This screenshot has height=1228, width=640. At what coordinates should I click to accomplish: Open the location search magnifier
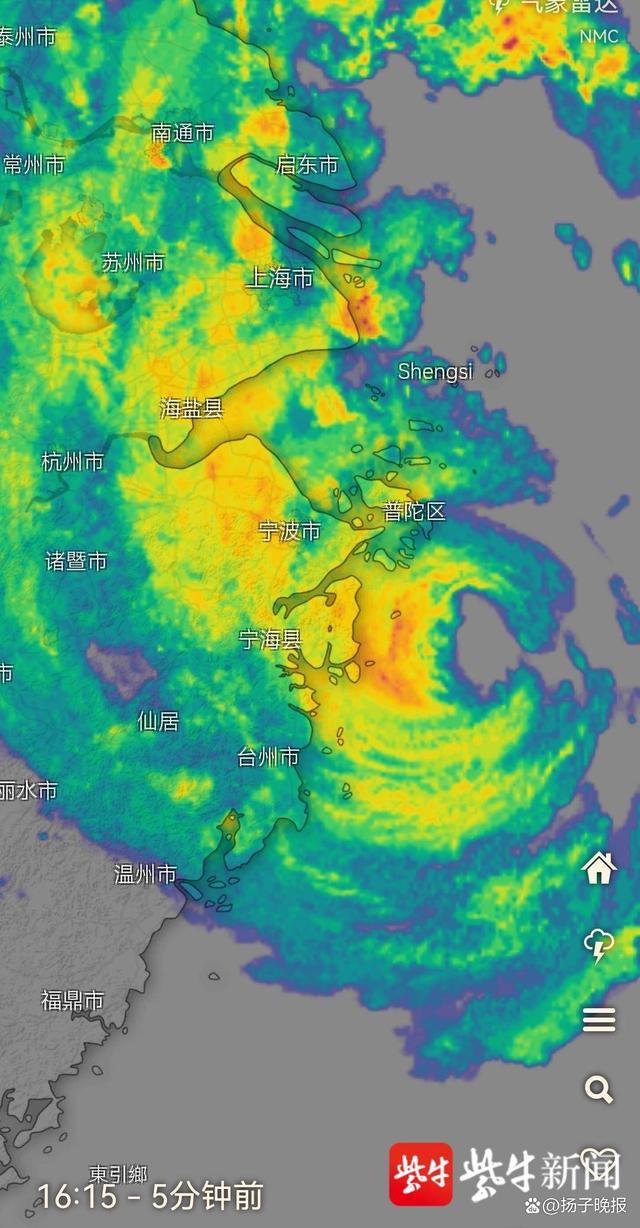[x=598, y=1089]
